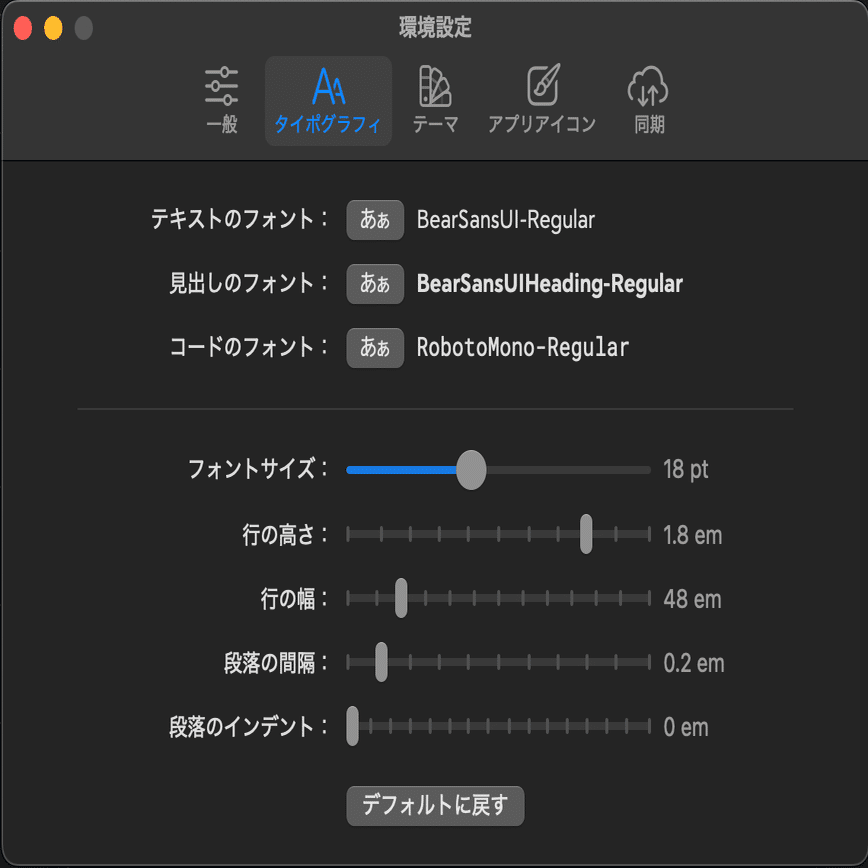Change the 見出しのフォント font button

375,284
